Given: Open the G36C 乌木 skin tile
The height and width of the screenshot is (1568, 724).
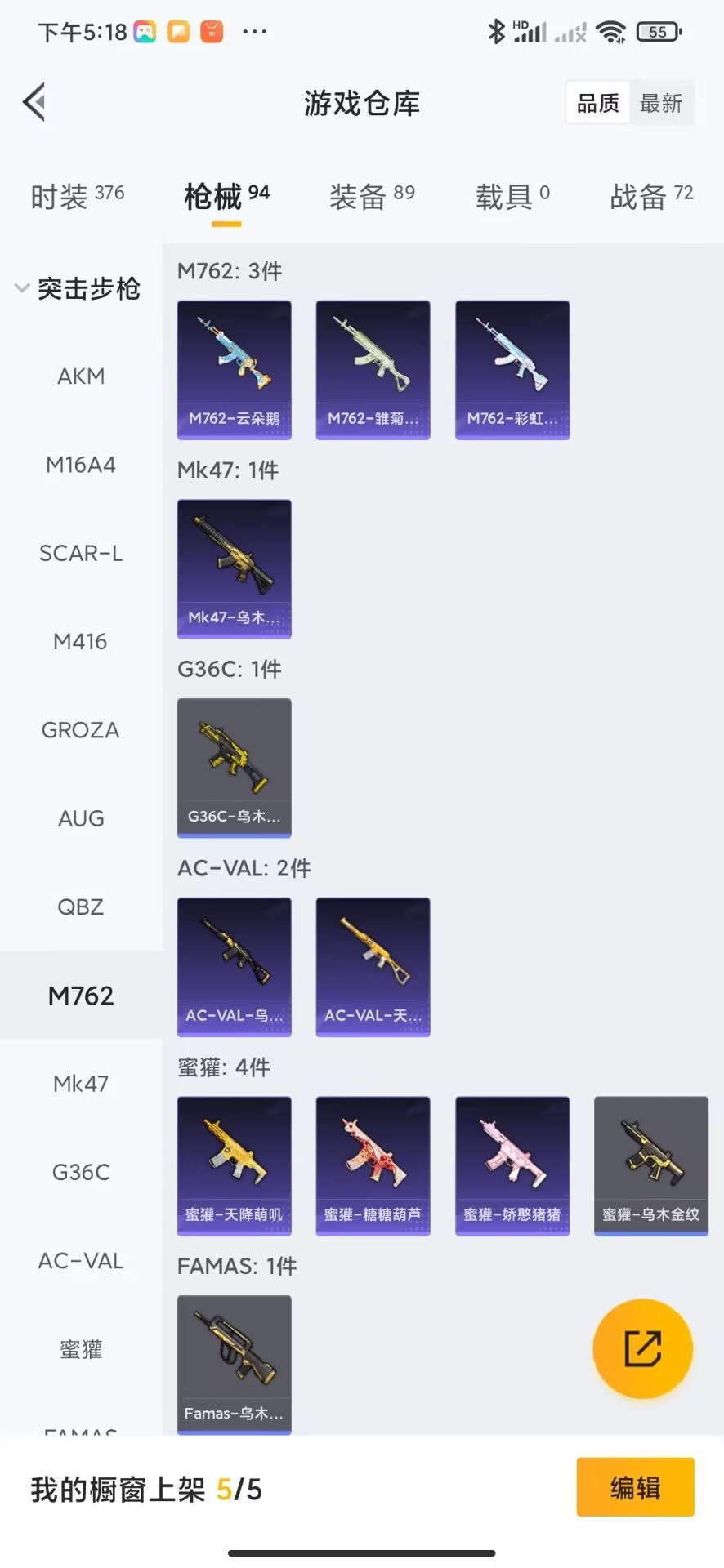Looking at the screenshot, I should click(235, 768).
